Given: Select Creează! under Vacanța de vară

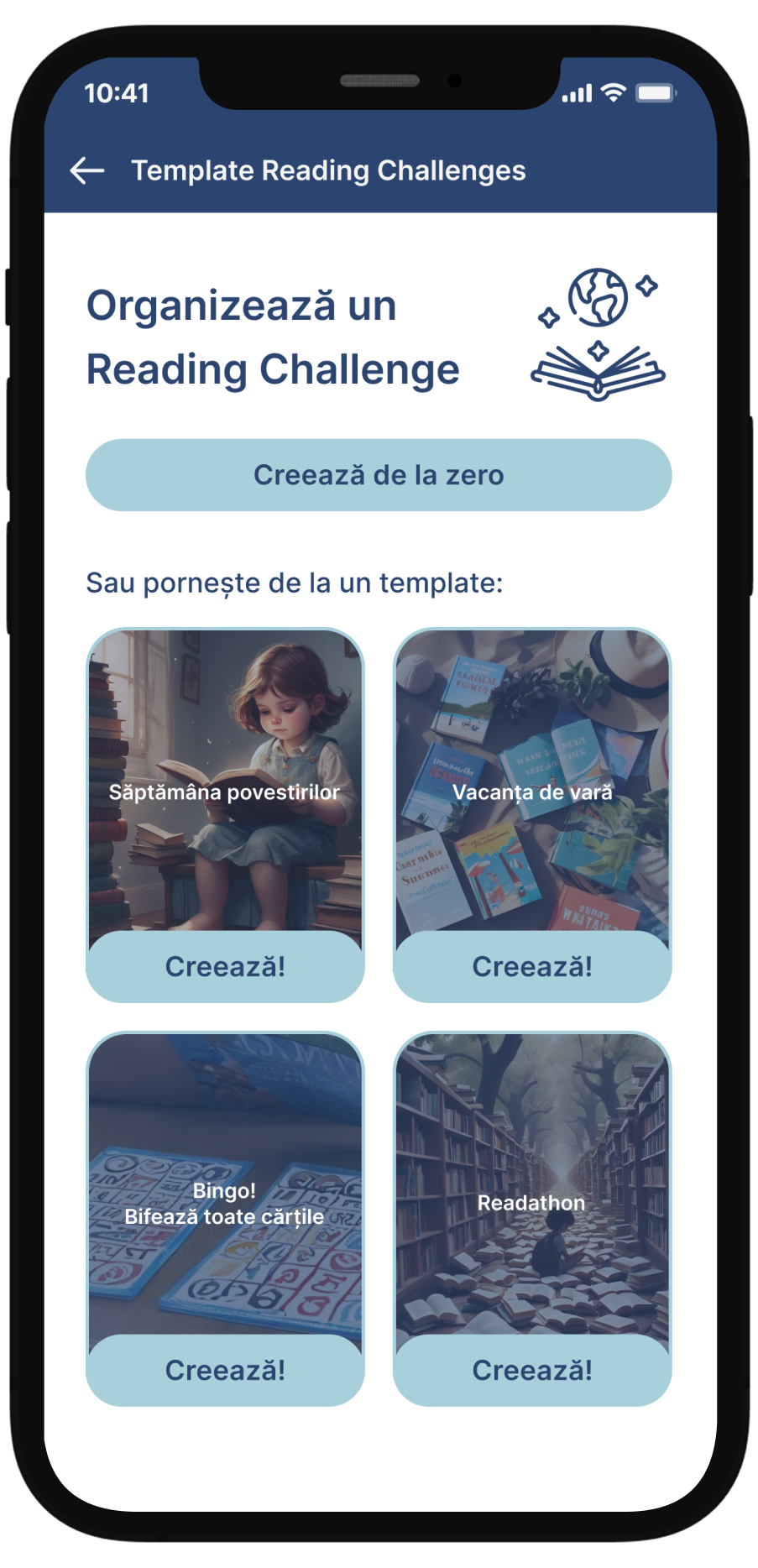Looking at the screenshot, I should (532, 966).
